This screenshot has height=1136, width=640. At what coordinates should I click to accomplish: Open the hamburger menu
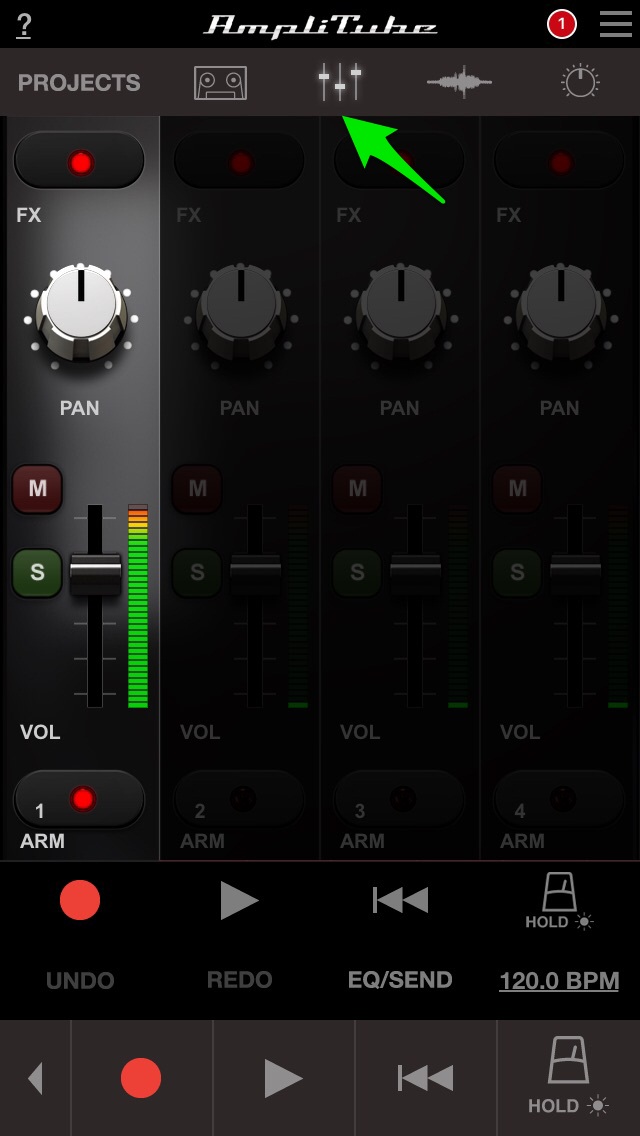pyautogui.click(x=615, y=24)
